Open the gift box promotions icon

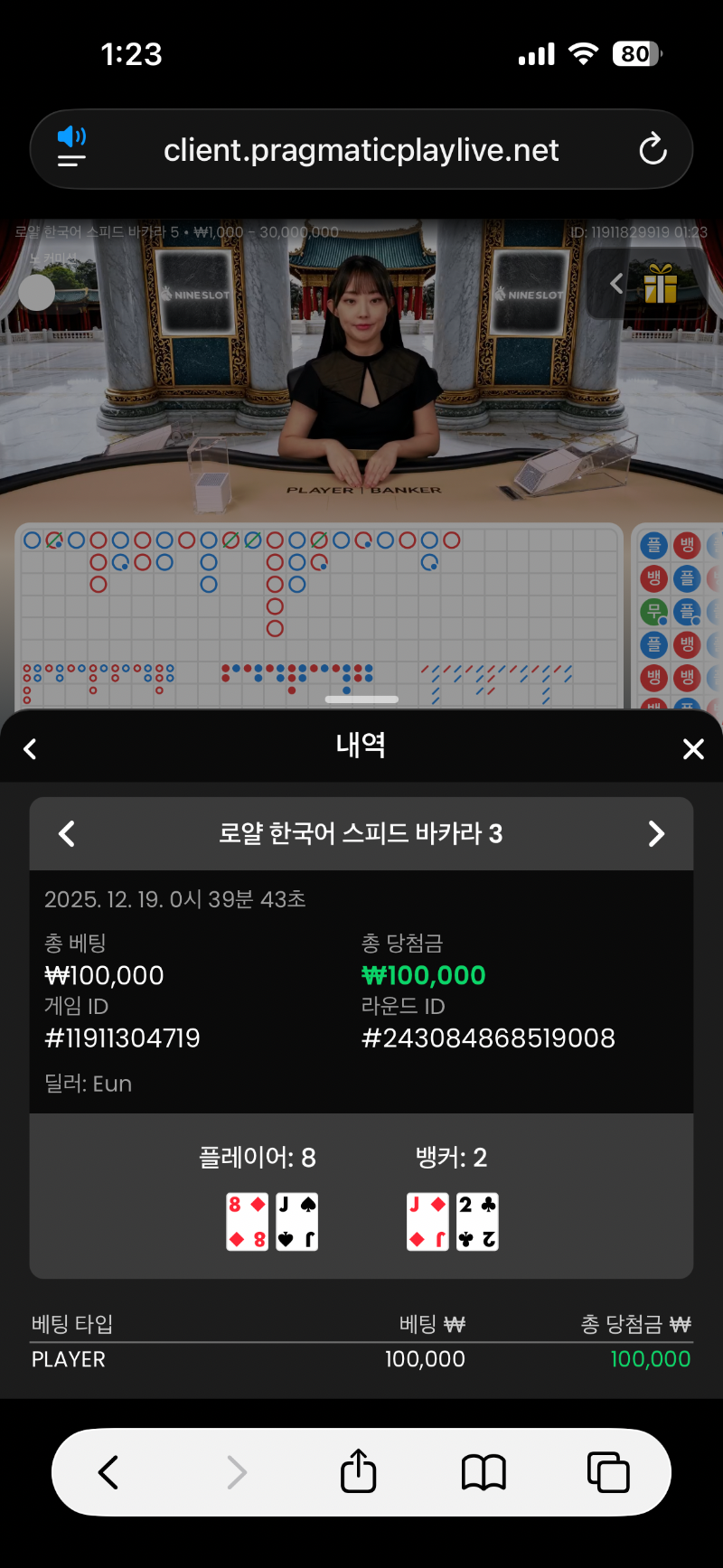(661, 284)
